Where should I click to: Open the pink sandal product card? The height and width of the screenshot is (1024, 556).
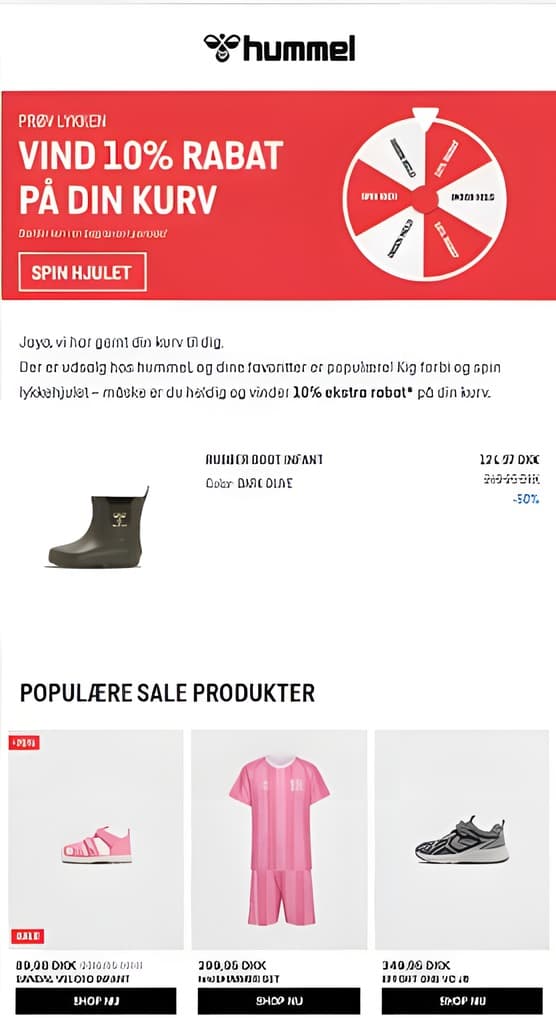click(x=96, y=839)
